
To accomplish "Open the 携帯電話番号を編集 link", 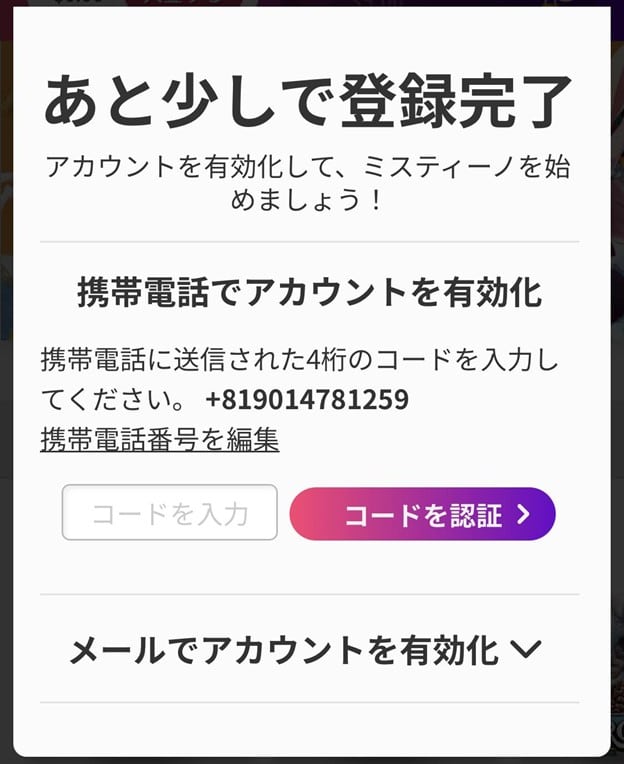I will point(159,439).
